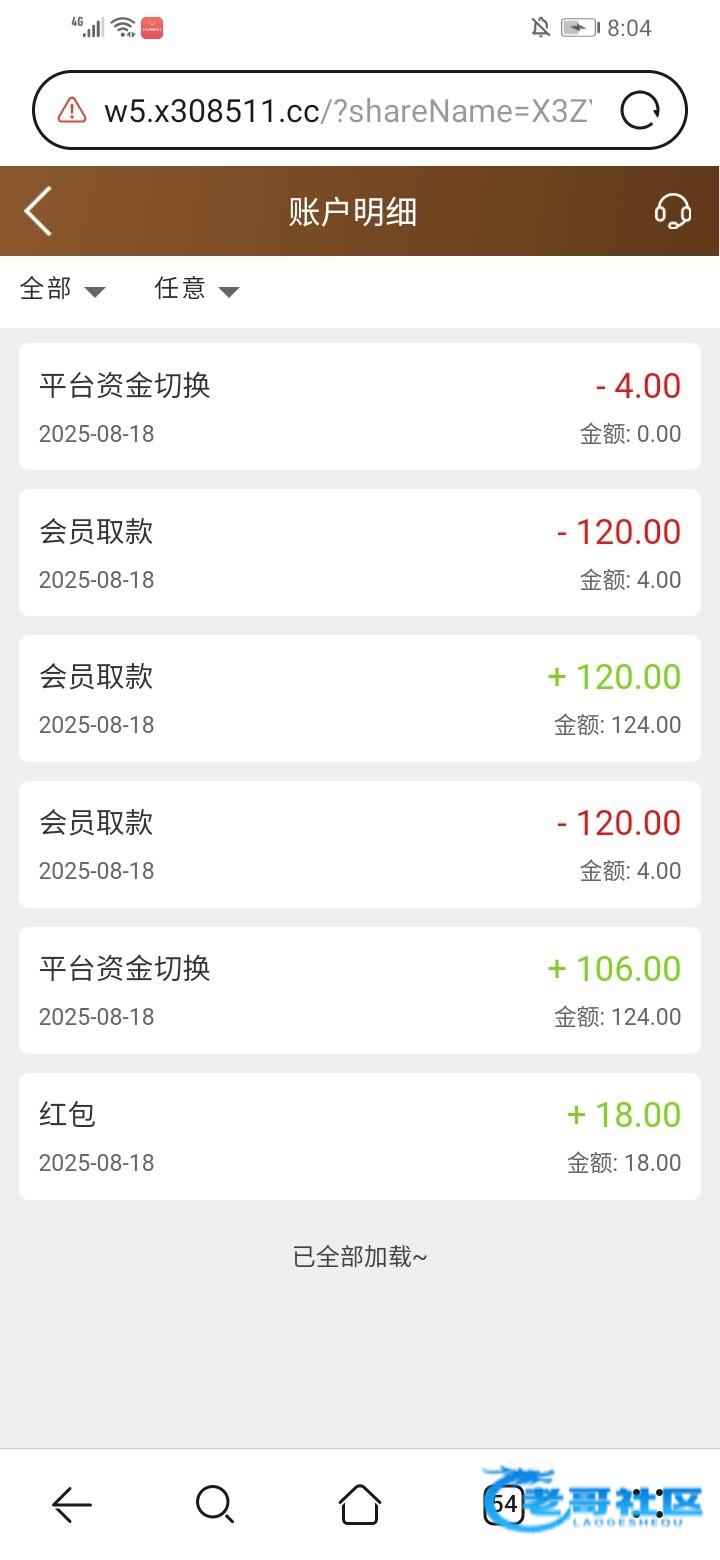Tap the browser address bar URL
720x1560 pixels.
click(340, 111)
